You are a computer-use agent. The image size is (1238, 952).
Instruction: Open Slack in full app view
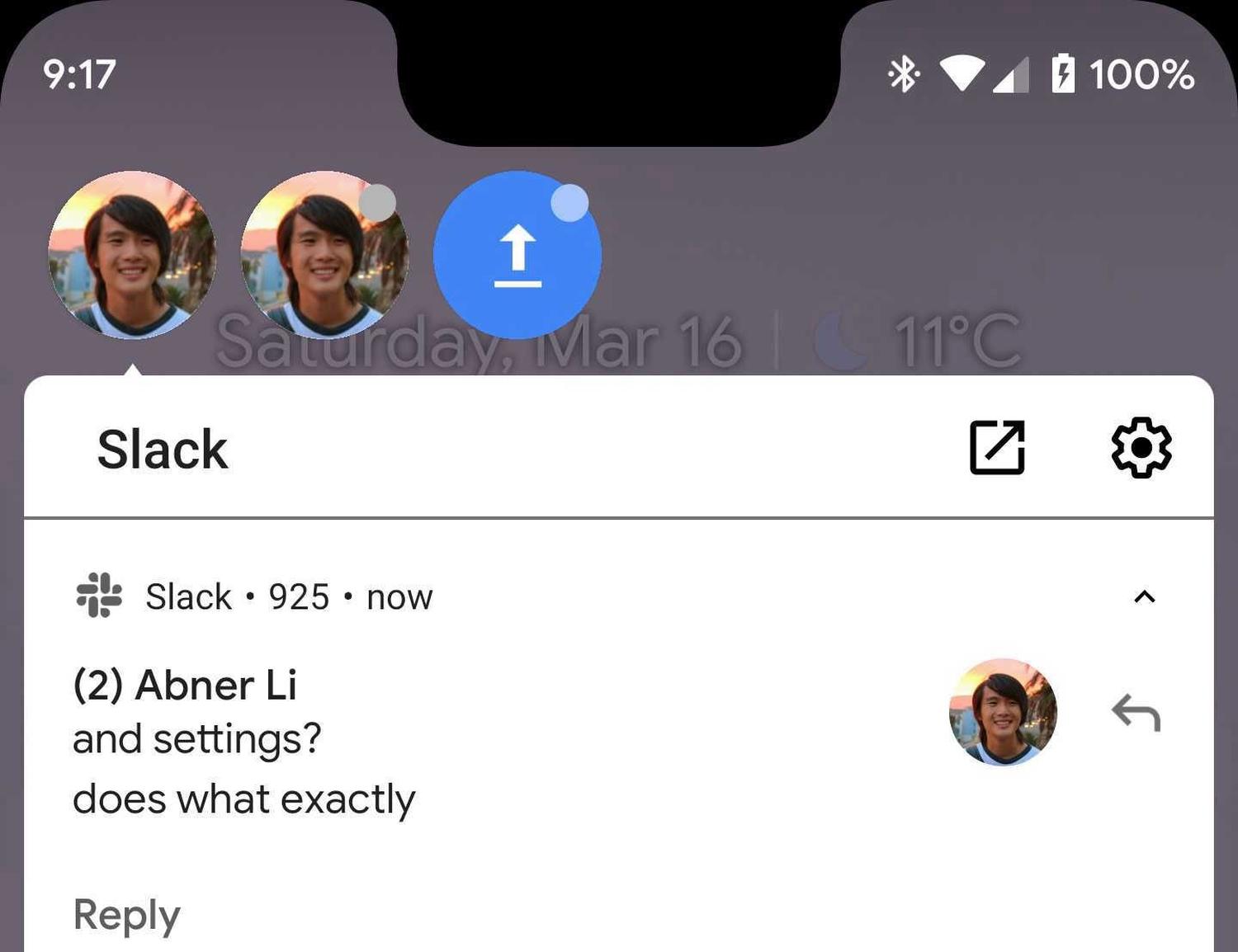coord(996,448)
